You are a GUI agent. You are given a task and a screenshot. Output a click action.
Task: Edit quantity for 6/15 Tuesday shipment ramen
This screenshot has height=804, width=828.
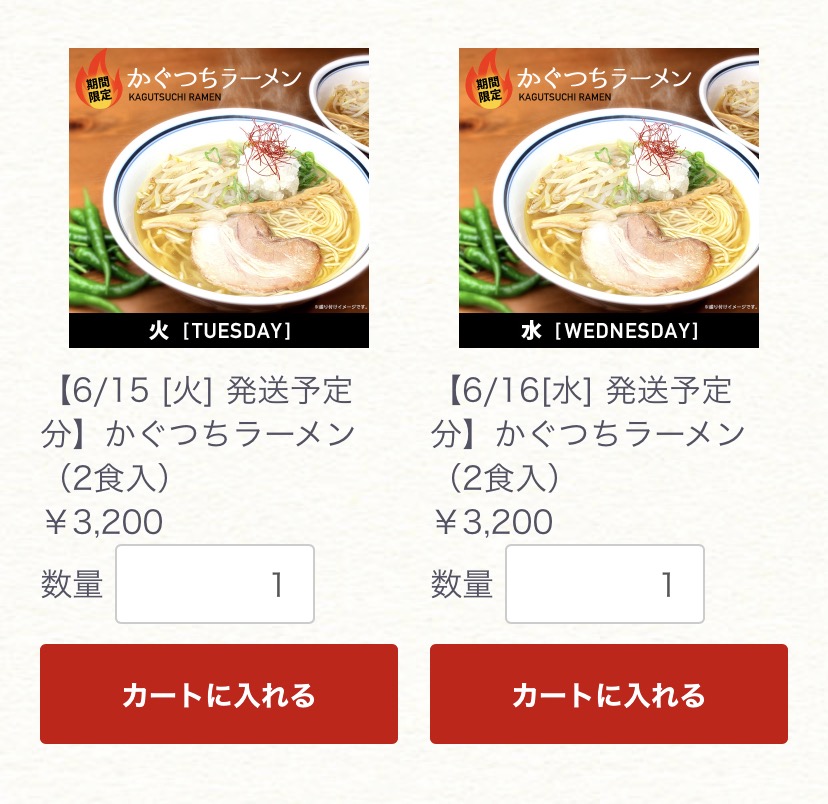click(x=215, y=584)
